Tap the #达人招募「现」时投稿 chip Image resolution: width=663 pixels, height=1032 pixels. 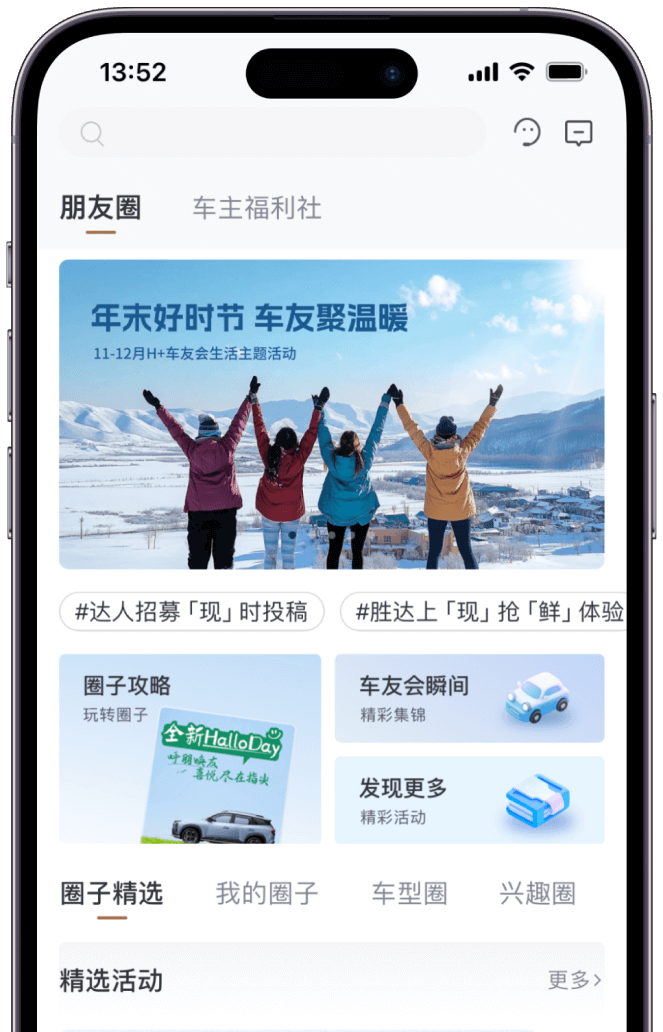point(192,612)
